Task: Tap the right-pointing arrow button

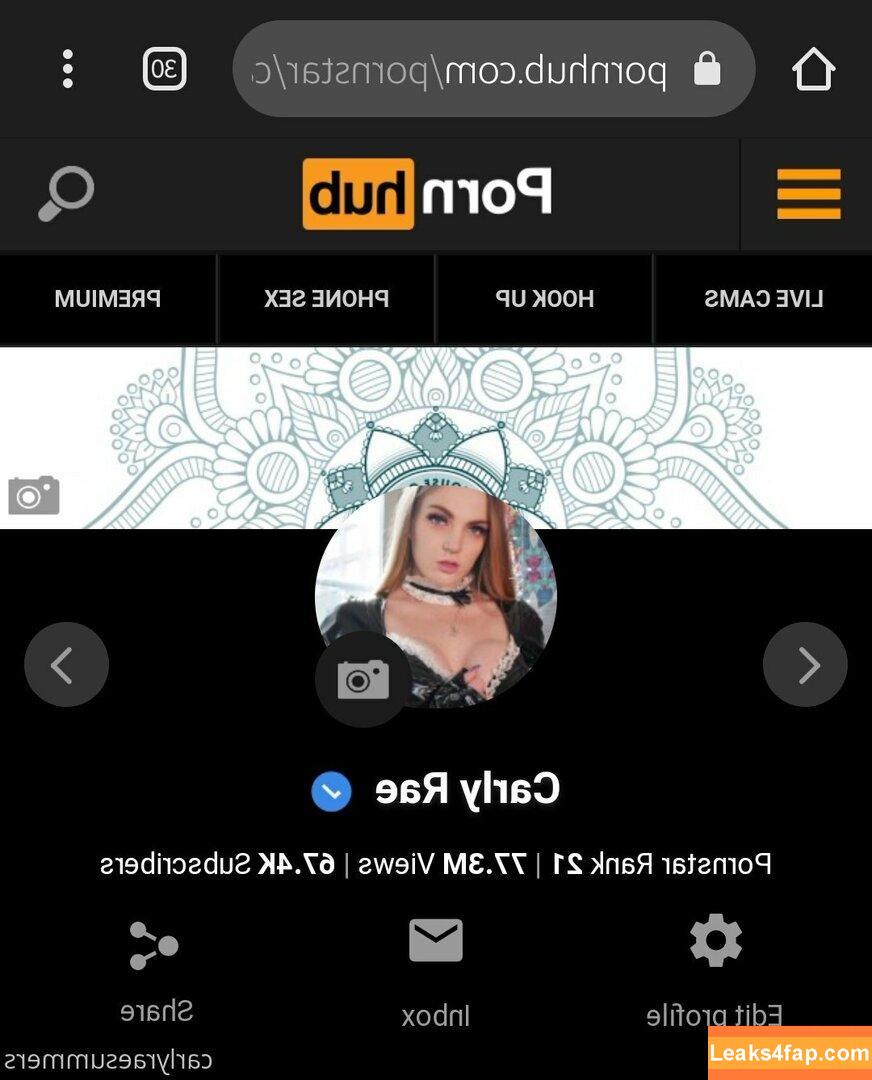Action: click(x=805, y=665)
